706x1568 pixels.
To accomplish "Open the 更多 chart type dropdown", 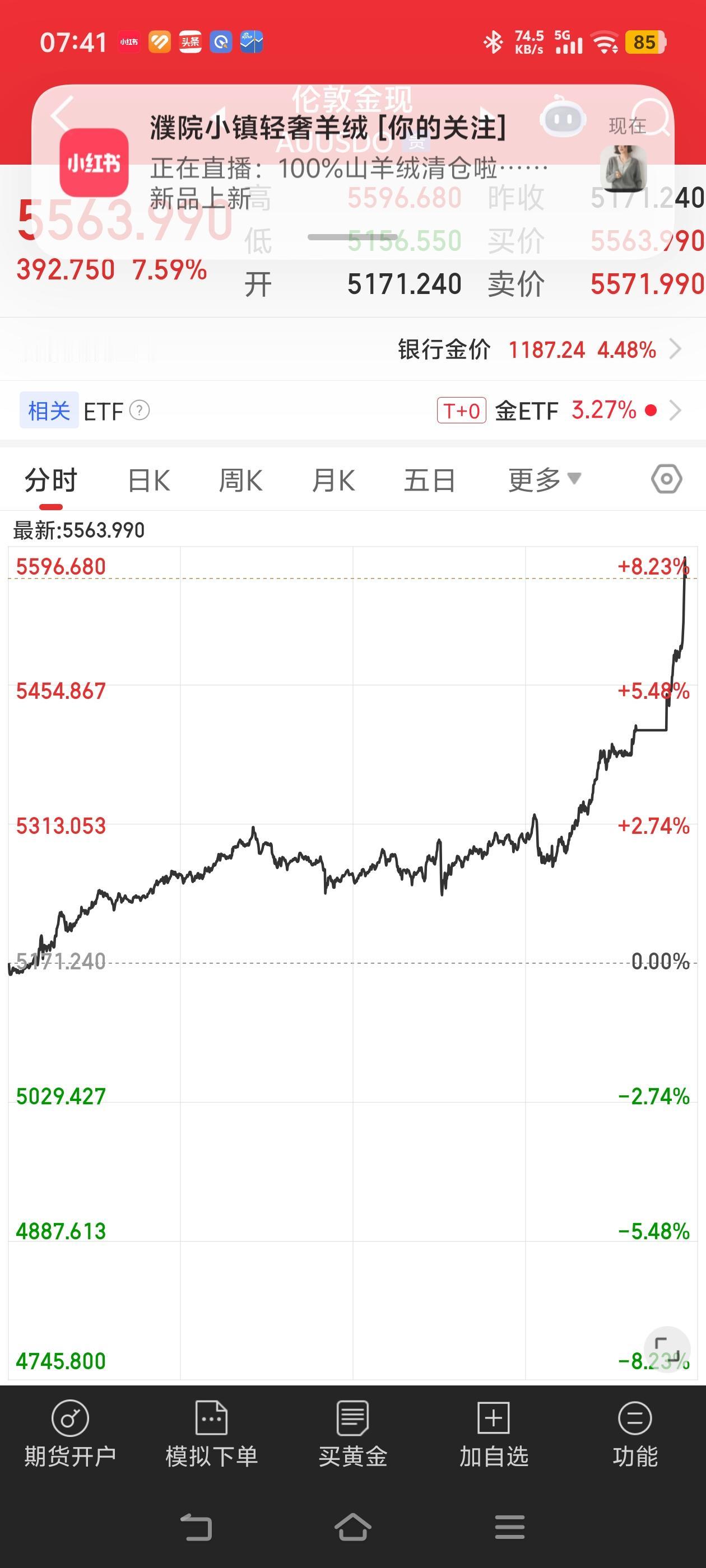I will tap(541, 479).
